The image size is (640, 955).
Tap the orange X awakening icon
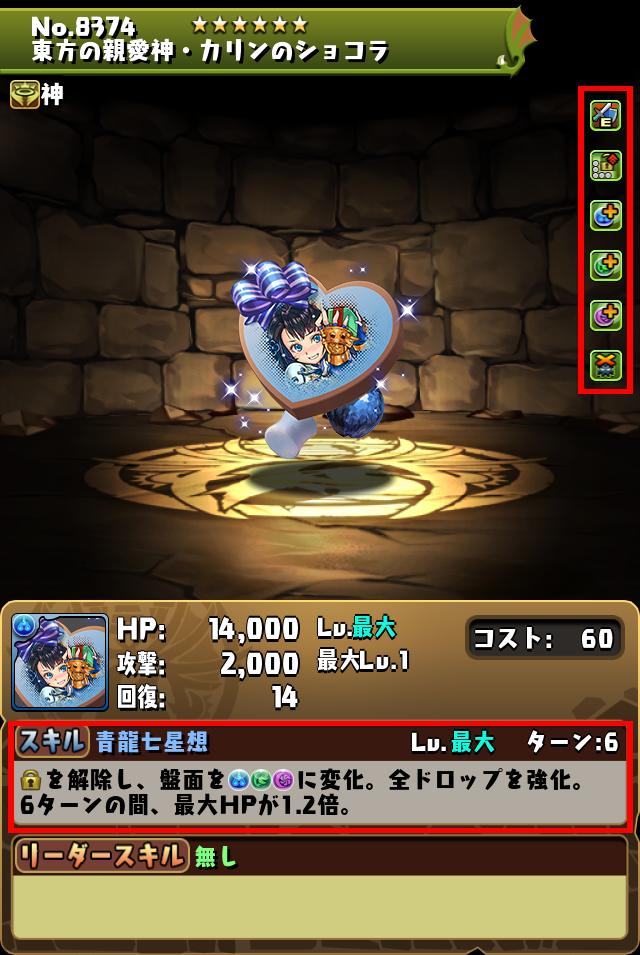pyautogui.click(x=605, y=365)
